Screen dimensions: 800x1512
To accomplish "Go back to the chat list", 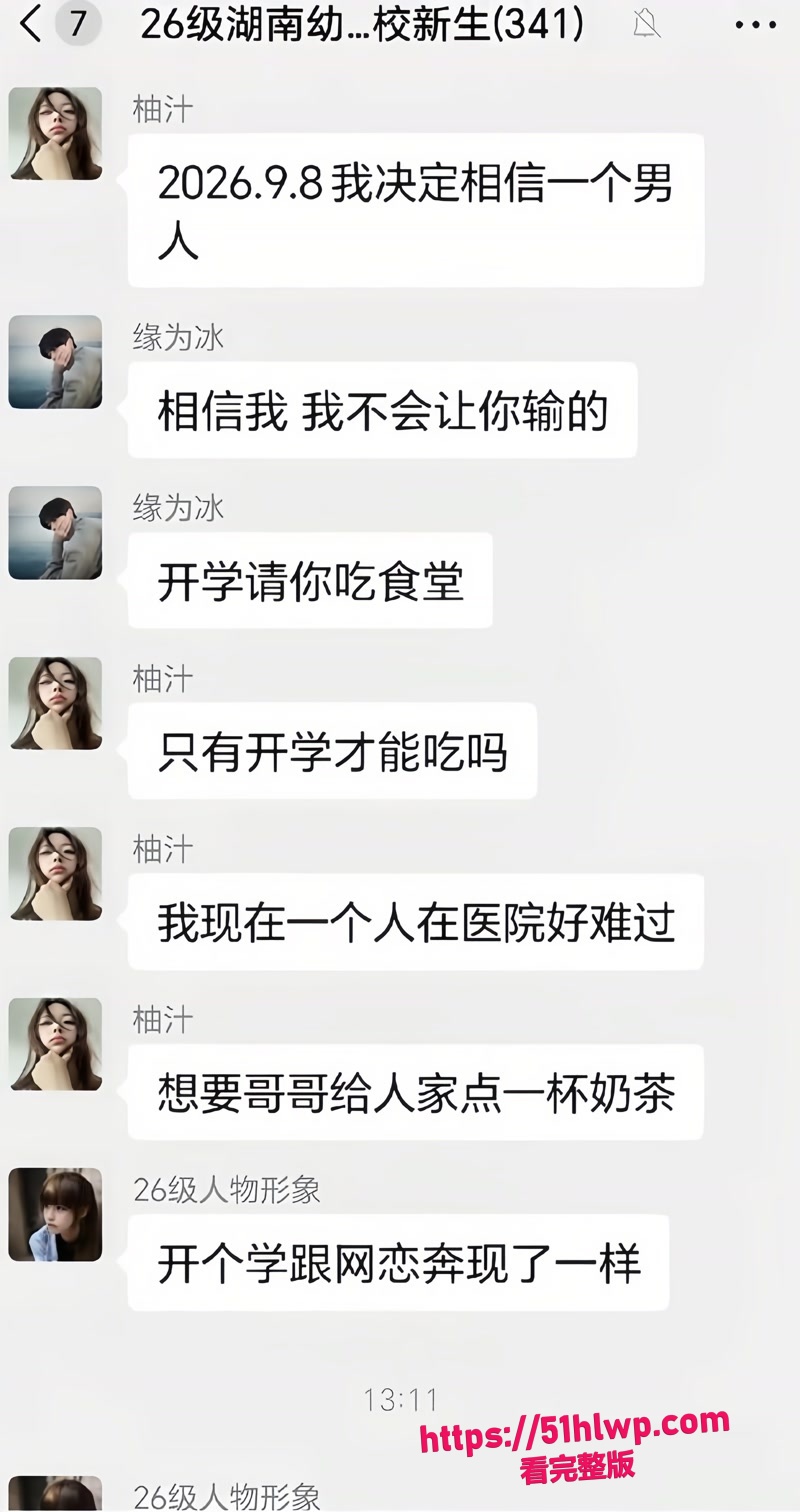I will tap(31, 24).
